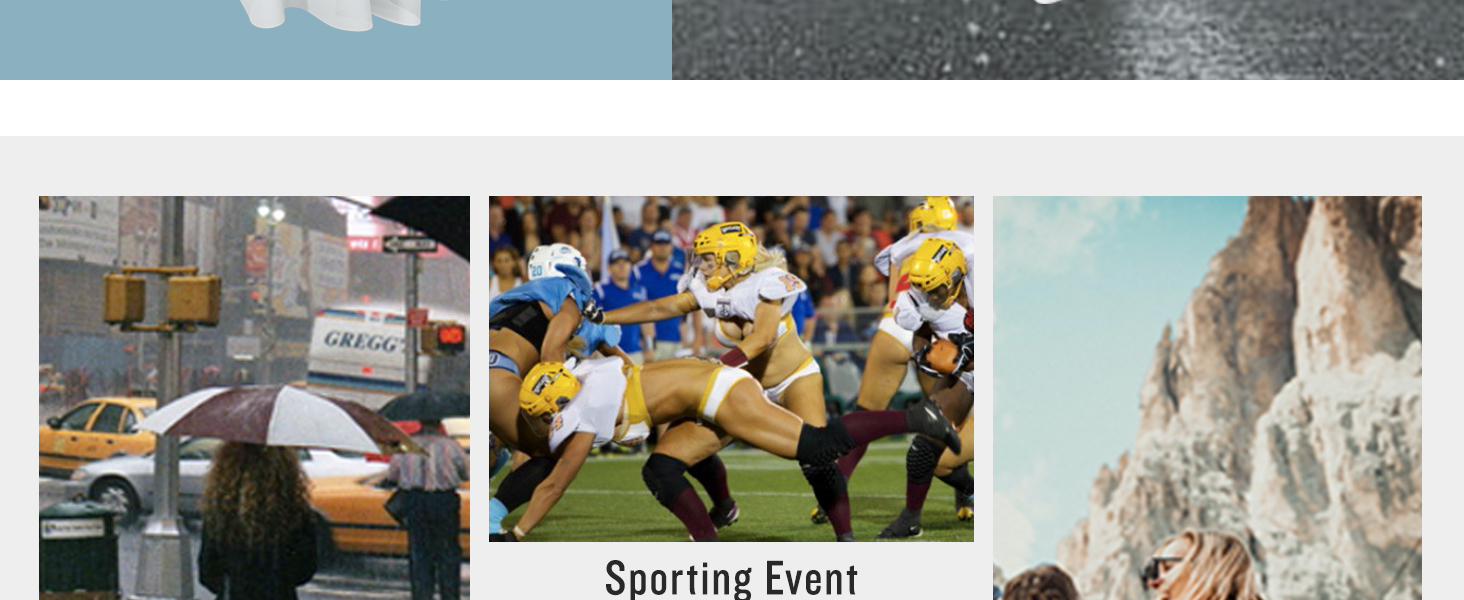Open the Sporting Event football photo card
Image resolution: width=1464 pixels, height=600 pixels.
[731, 368]
